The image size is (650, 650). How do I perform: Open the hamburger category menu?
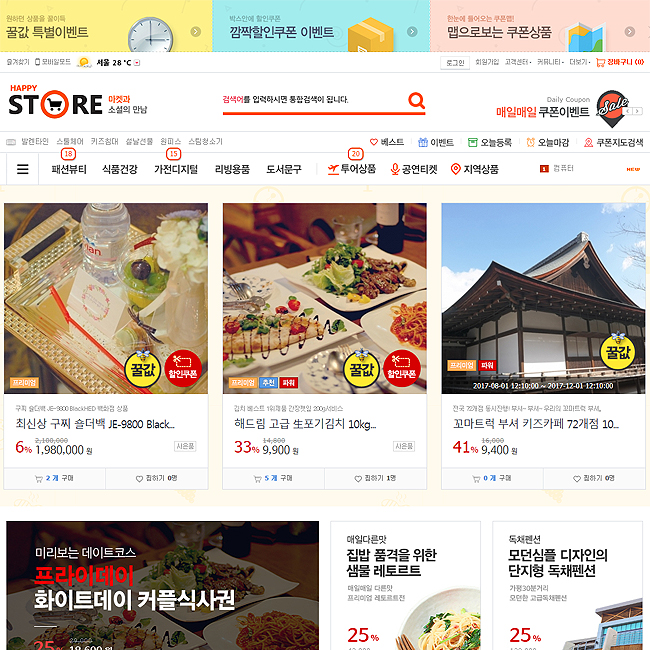(x=23, y=169)
